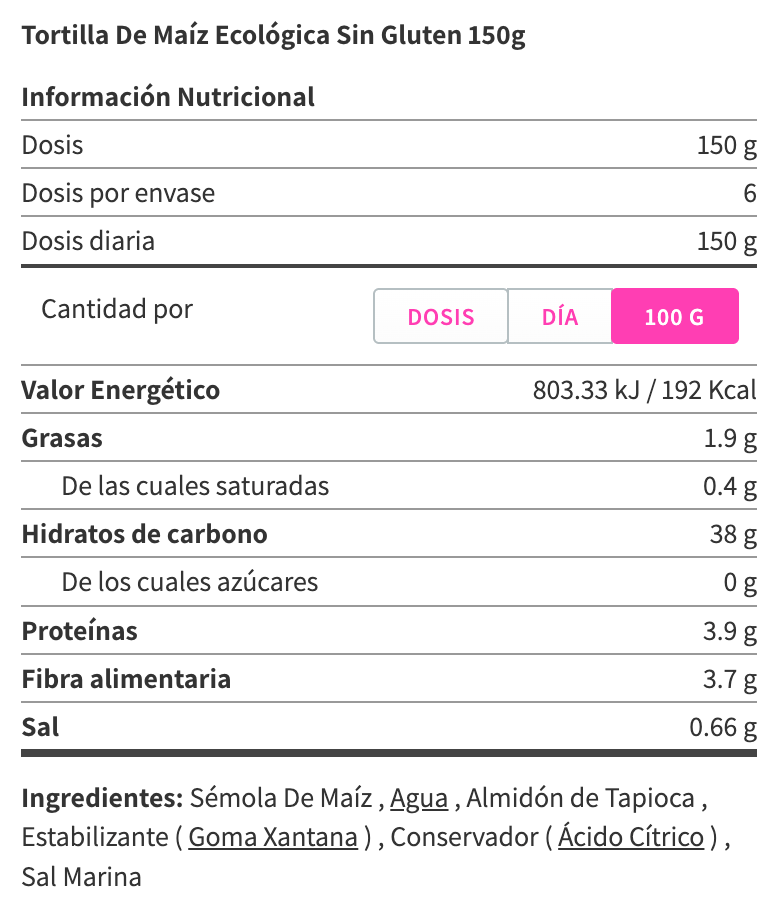Select the DÍA amount option
The width and height of the screenshot is (784, 908).
coord(560,317)
